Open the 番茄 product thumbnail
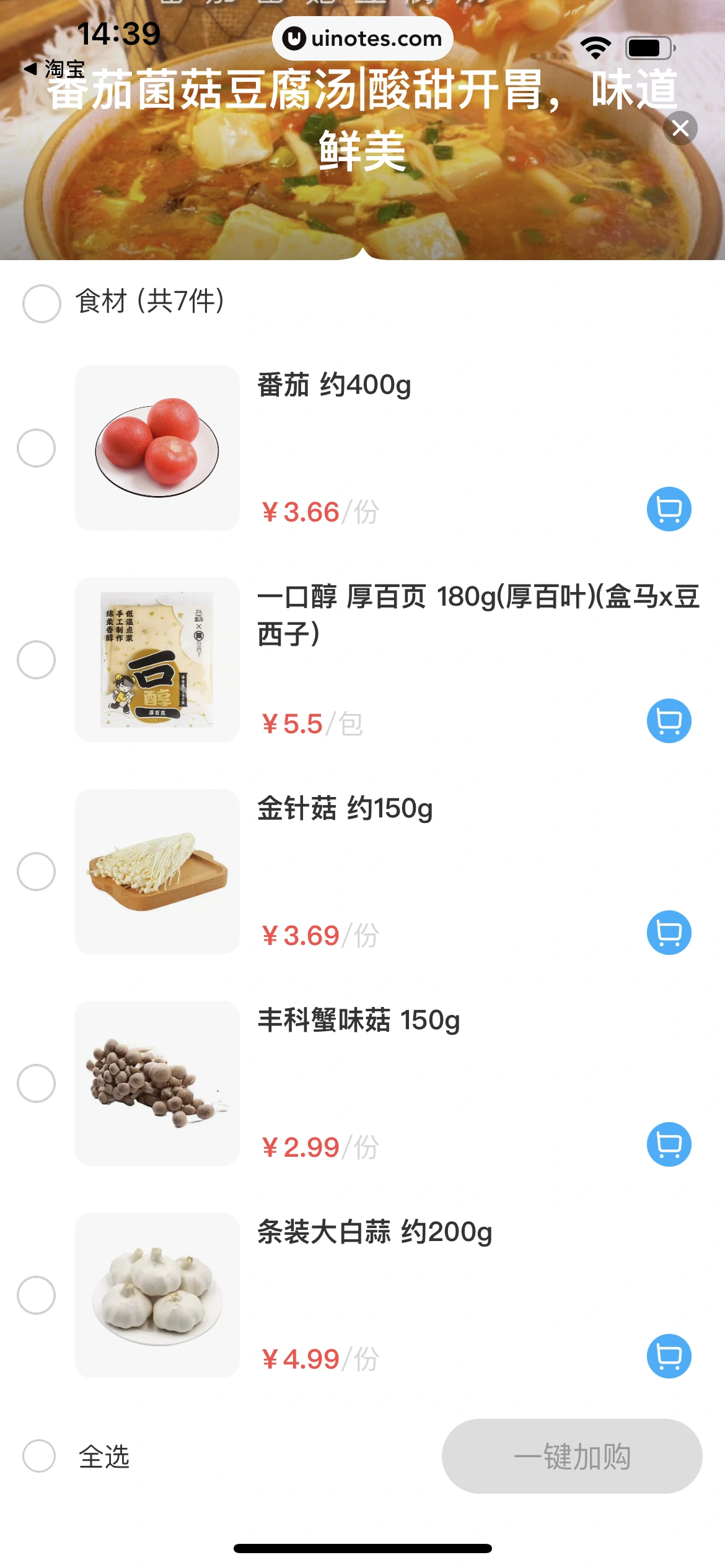The image size is (725, 1568). [156, 448]
